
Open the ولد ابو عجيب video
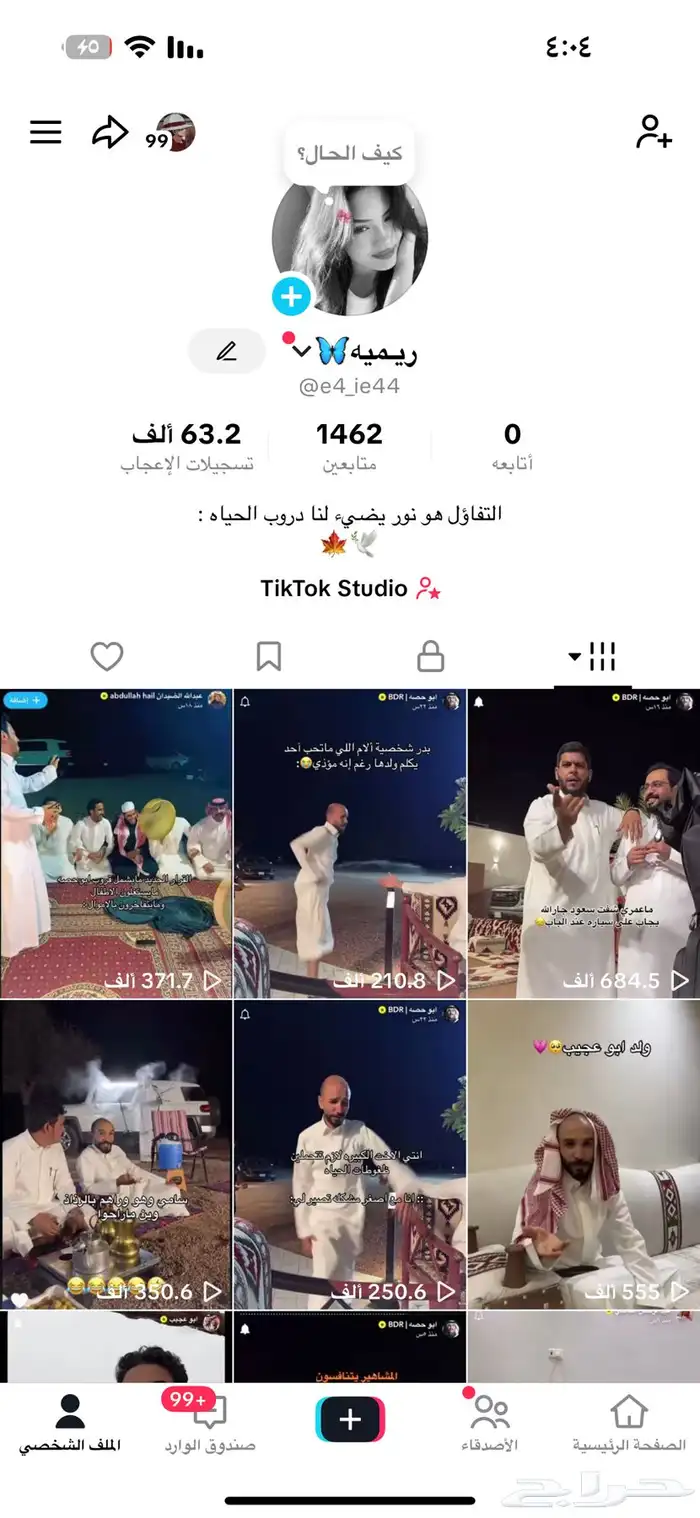tap(583, 1155)
